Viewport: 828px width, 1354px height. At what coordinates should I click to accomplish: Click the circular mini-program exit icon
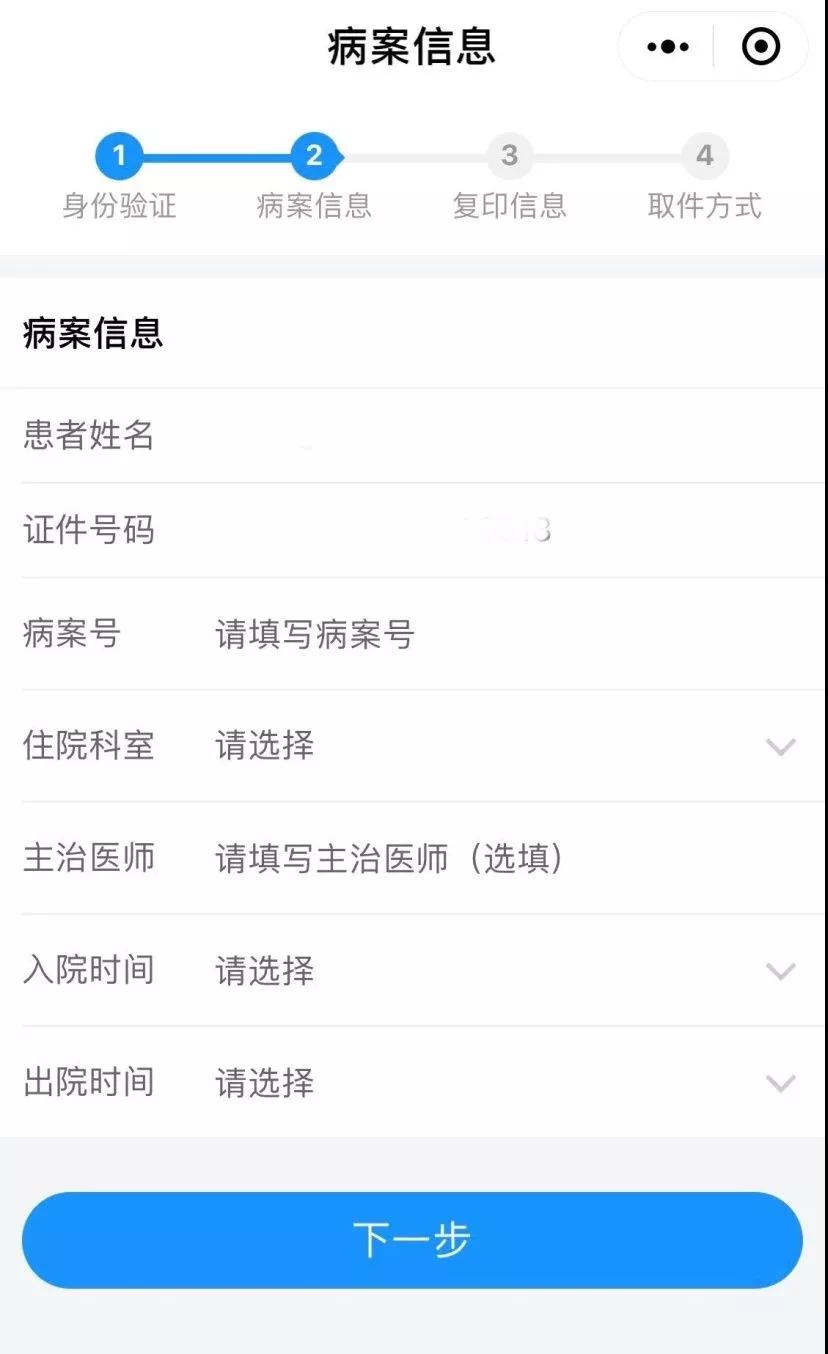(760, 46)
